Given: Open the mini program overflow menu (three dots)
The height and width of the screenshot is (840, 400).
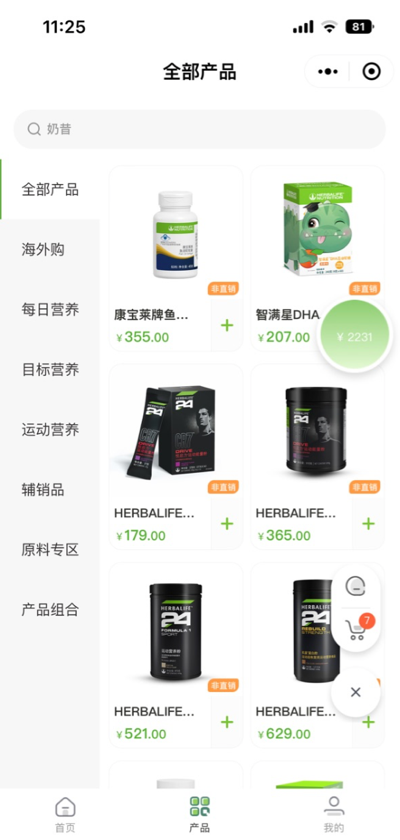Looking at the screenshot, I should [328, 71].
